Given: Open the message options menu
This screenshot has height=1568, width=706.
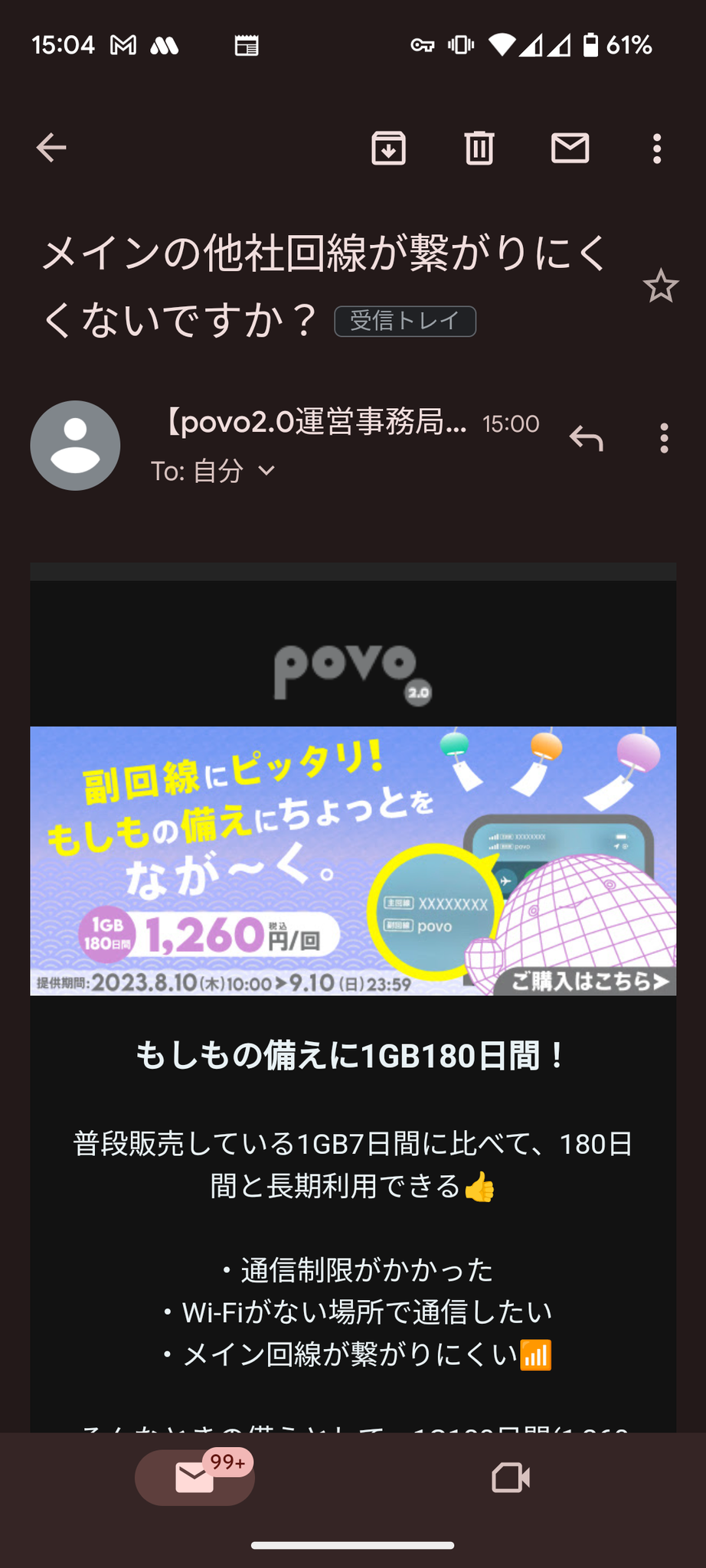Looking at the screenshot, I should (x=664, y=439).
